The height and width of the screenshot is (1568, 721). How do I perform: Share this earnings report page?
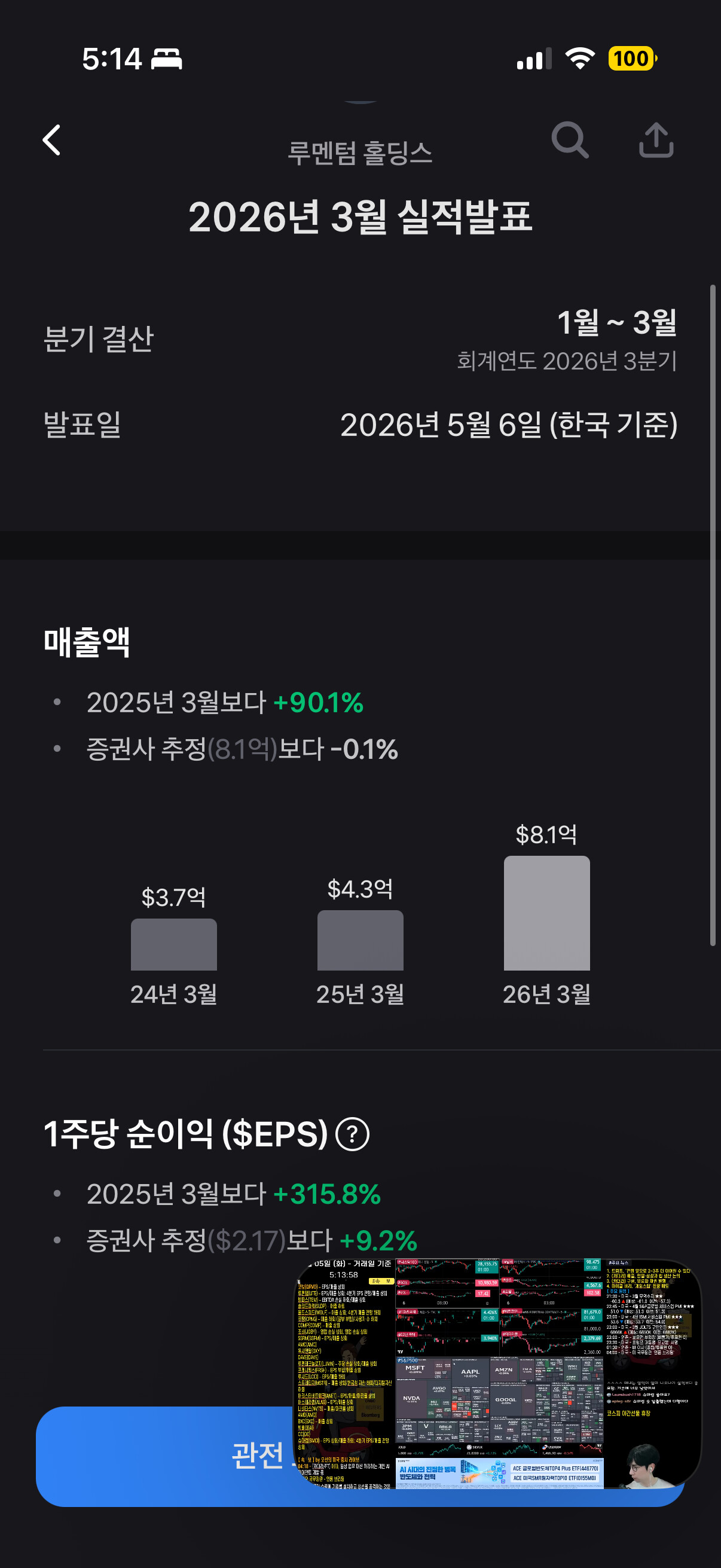656,140
